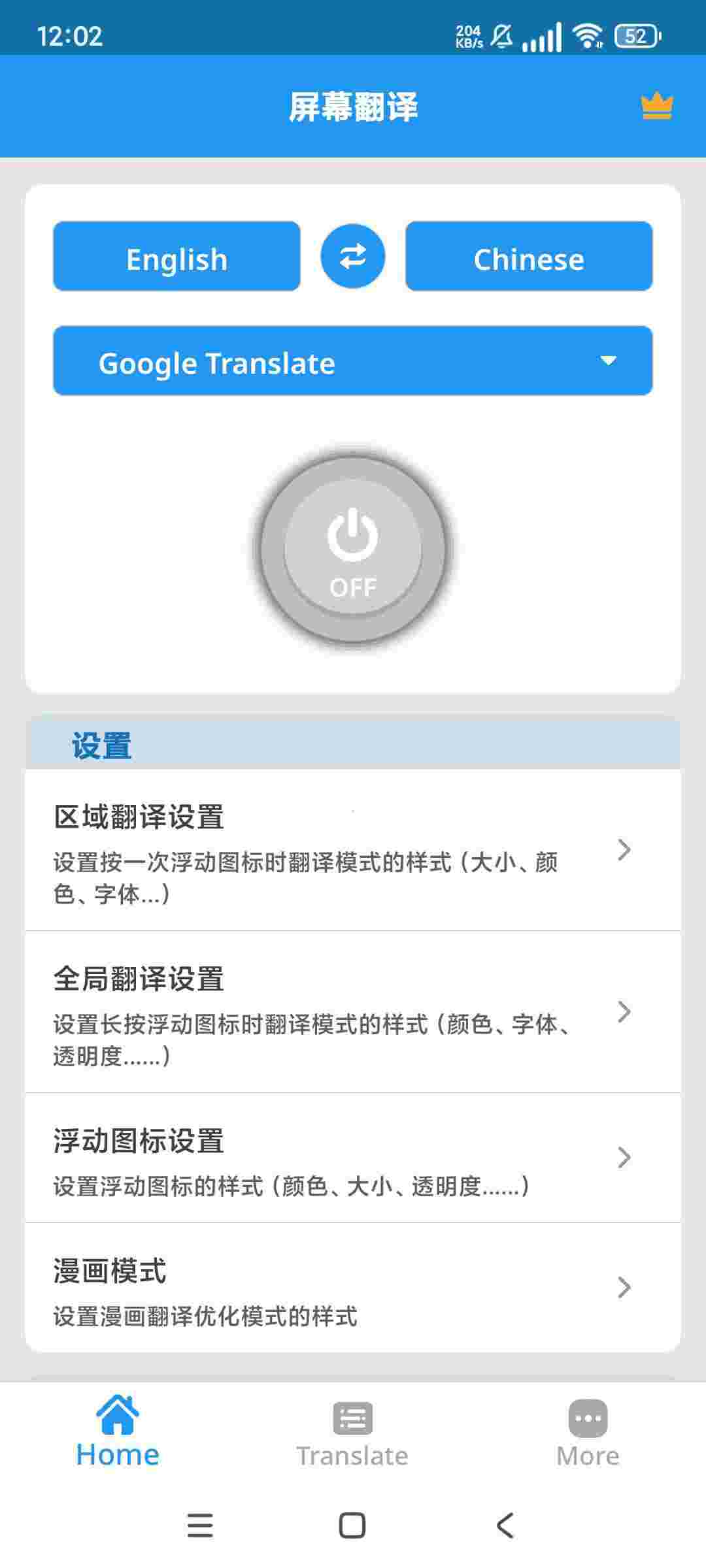The height and width of the screenshot is (1568, 706).
Task: Select the source language English
Action: (176, 257)
